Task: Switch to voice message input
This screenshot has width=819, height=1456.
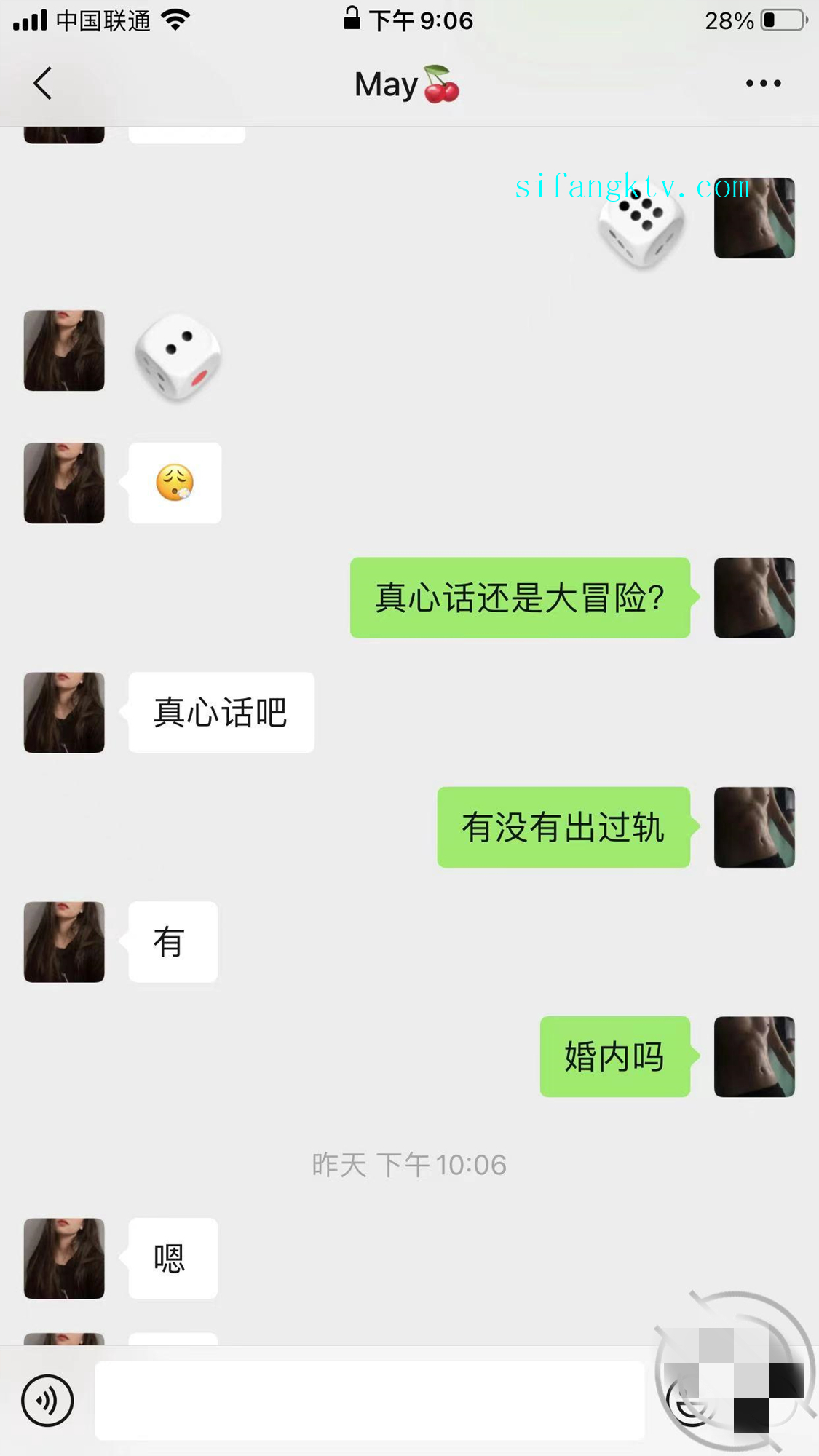Action: tap(47, 1400)
